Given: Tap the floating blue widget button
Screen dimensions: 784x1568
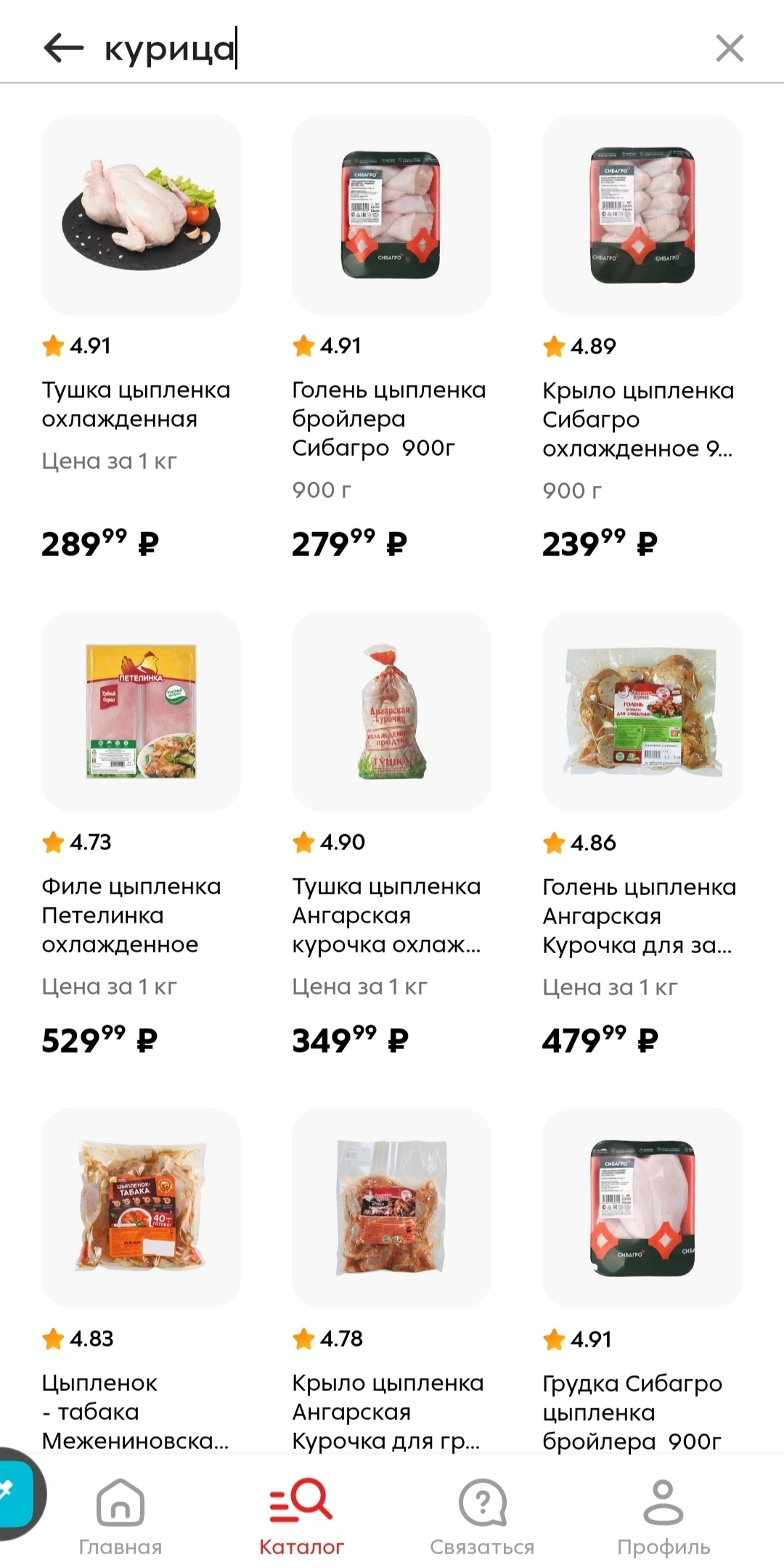Looking at the screenshot, I should (15, 1493).
